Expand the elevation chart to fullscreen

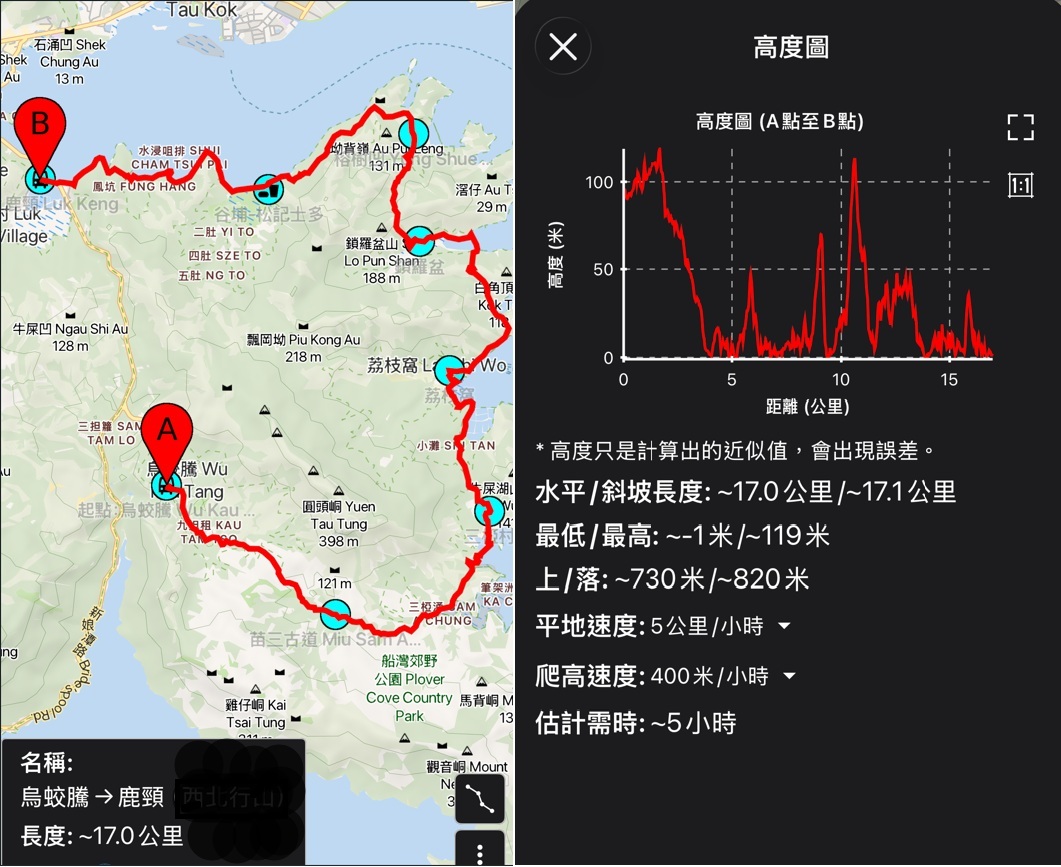click(1020, 127)
